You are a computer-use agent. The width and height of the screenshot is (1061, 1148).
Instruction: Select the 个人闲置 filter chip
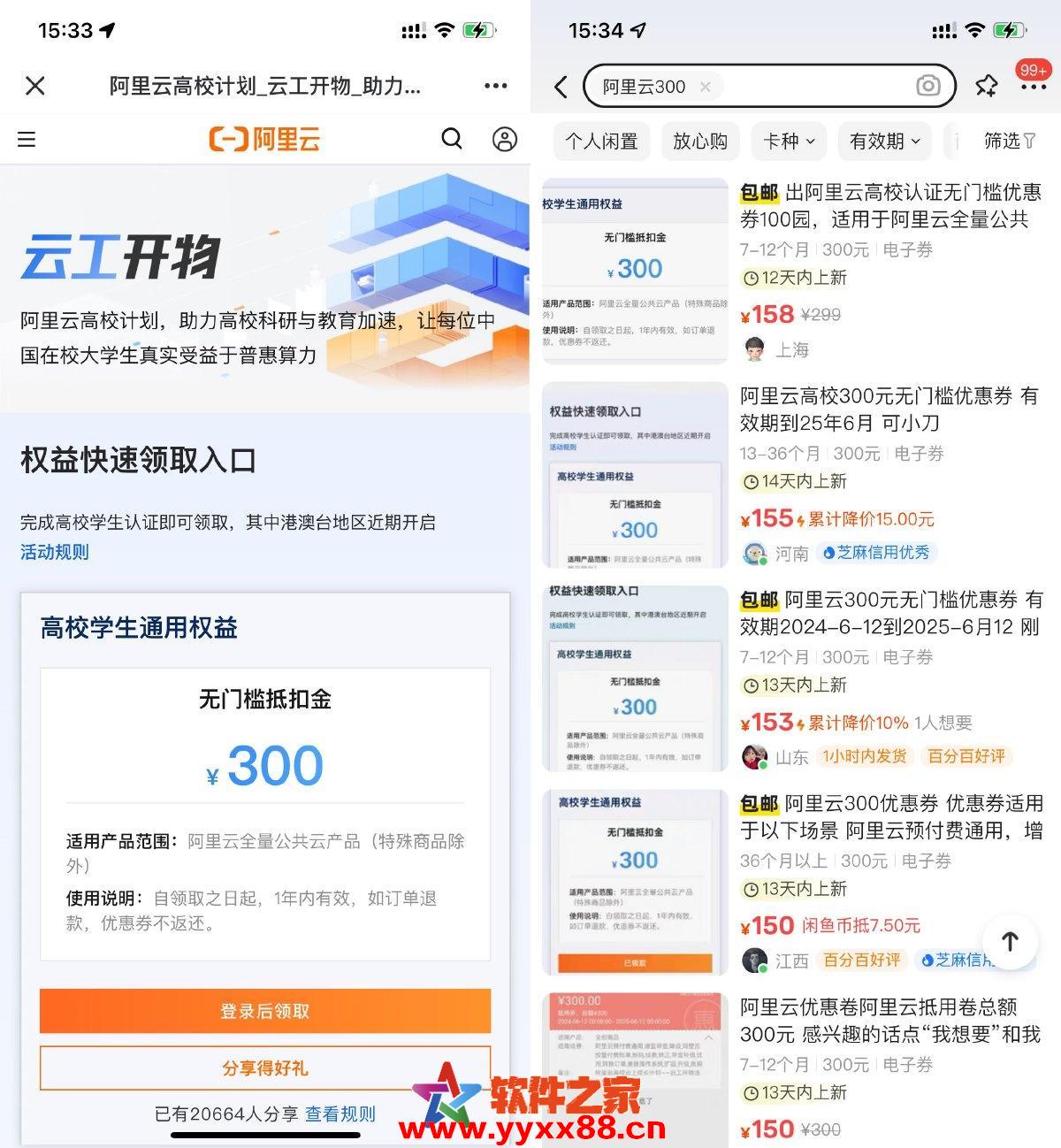[601, 141]
